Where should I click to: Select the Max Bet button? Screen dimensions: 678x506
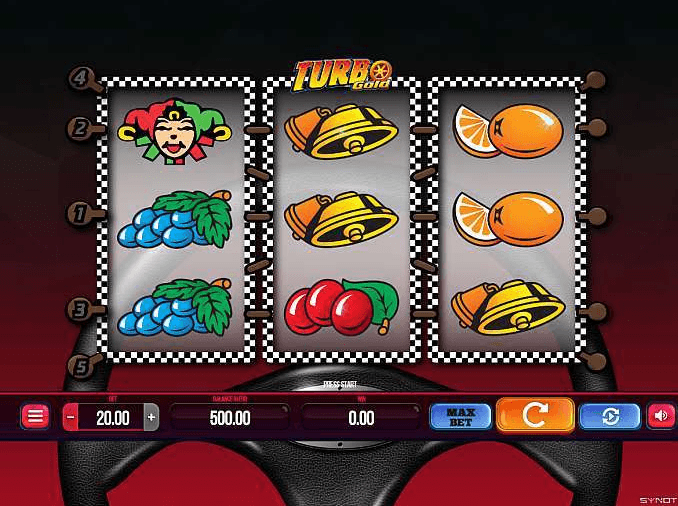[x=460, y=416]
